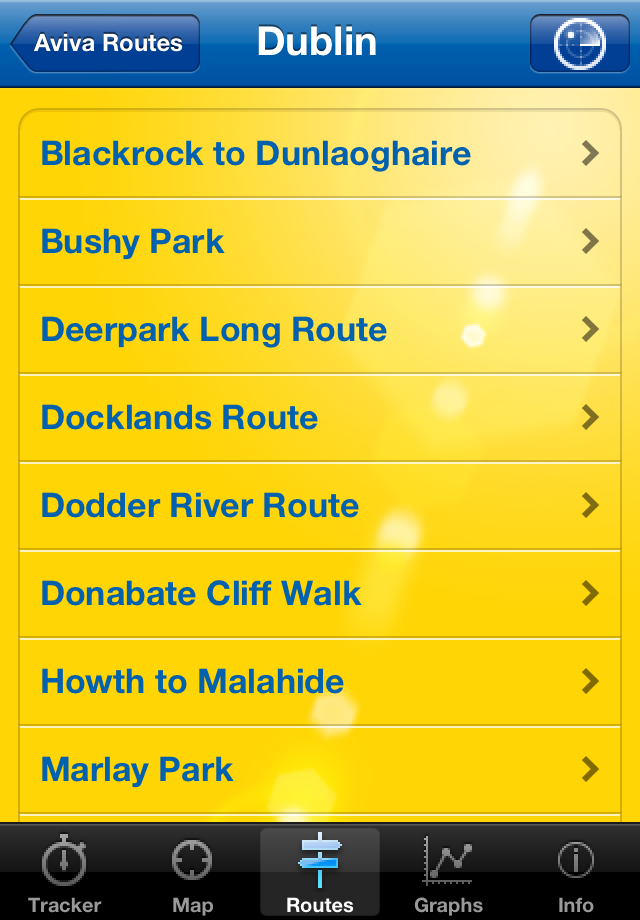Go back to Aviva Routes
This screenshot has height=920, width=640.
105,43
